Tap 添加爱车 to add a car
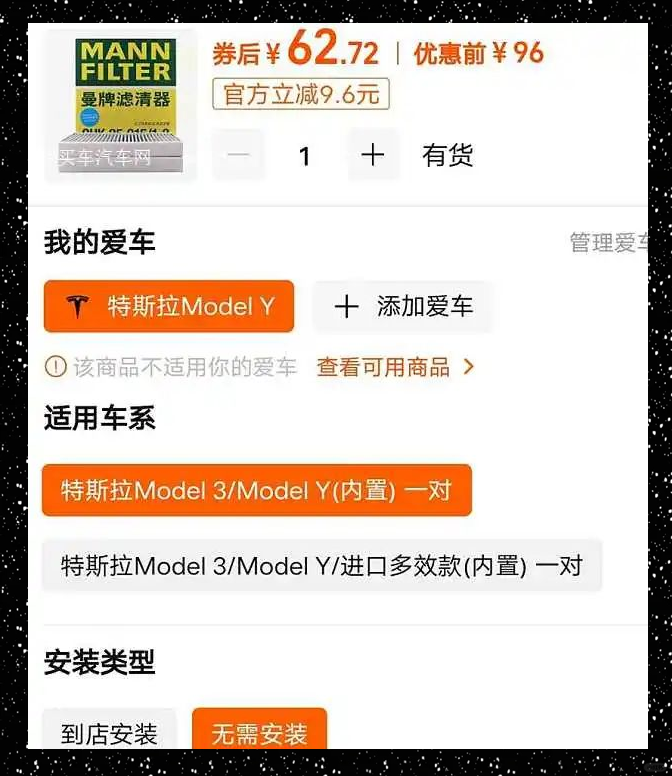The width and height of the screenshot is (672, 776). (403, 306)
